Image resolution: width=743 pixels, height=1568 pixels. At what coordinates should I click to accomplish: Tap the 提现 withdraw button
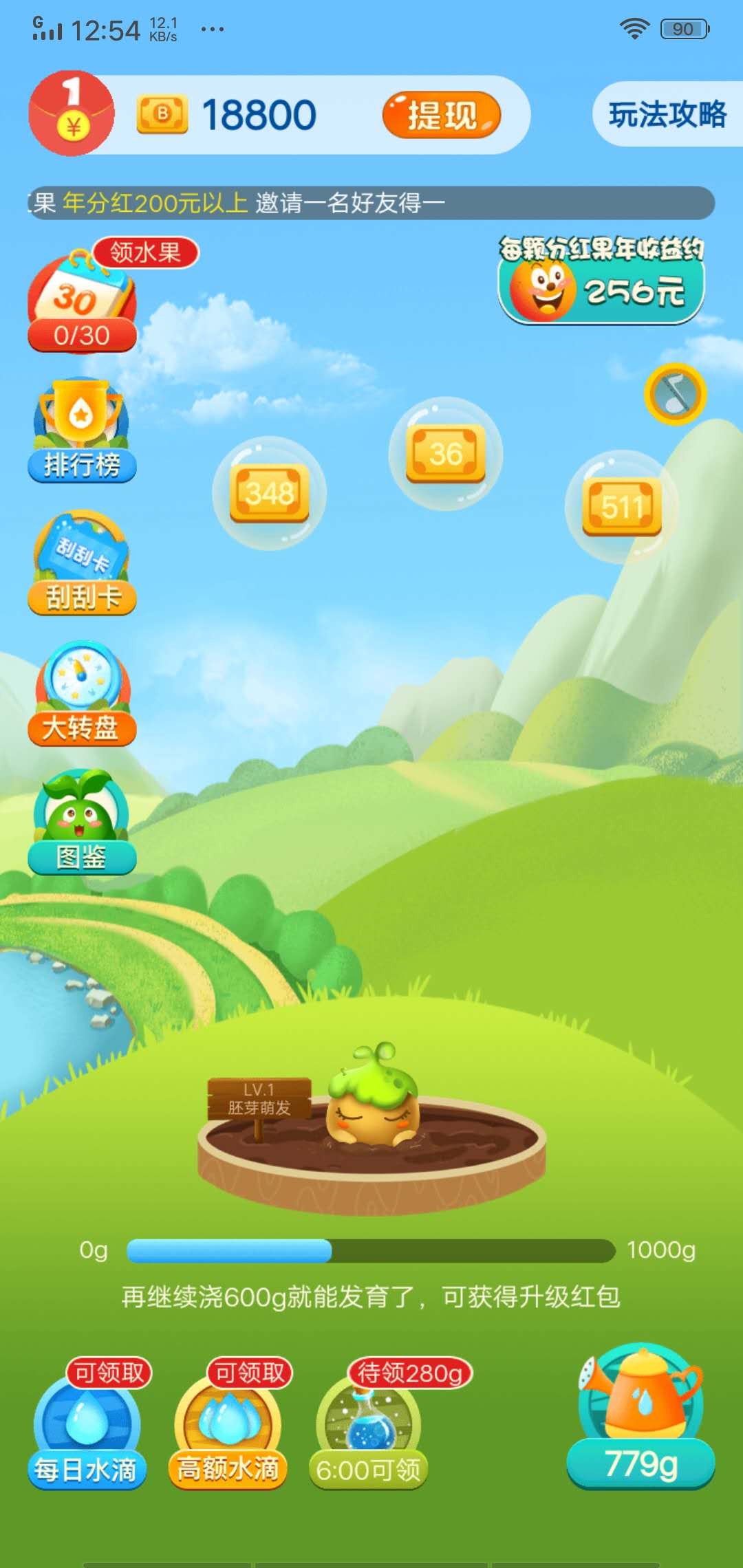click(441, 115)
